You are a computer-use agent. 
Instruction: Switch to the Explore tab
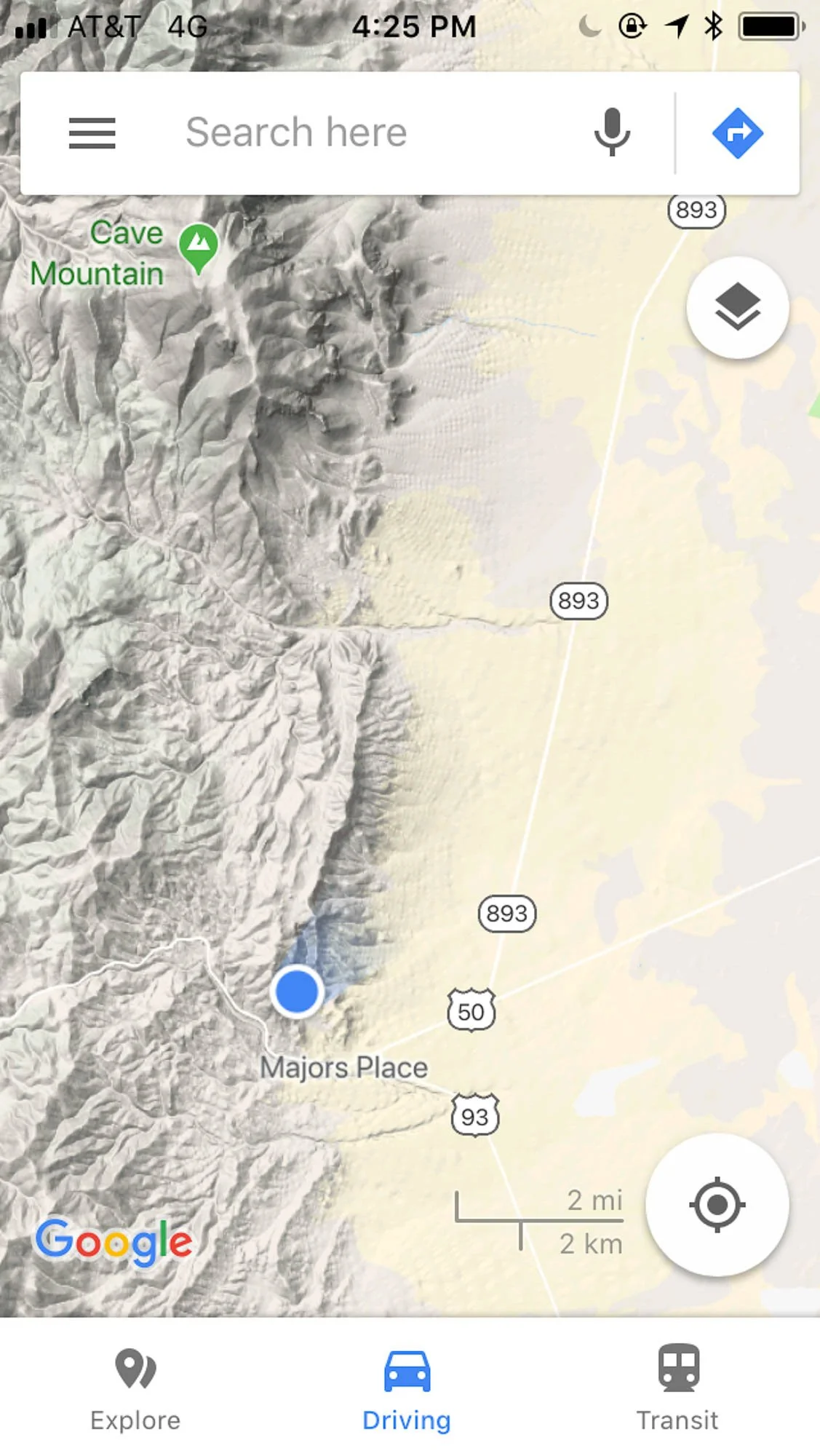(135, 1390)
